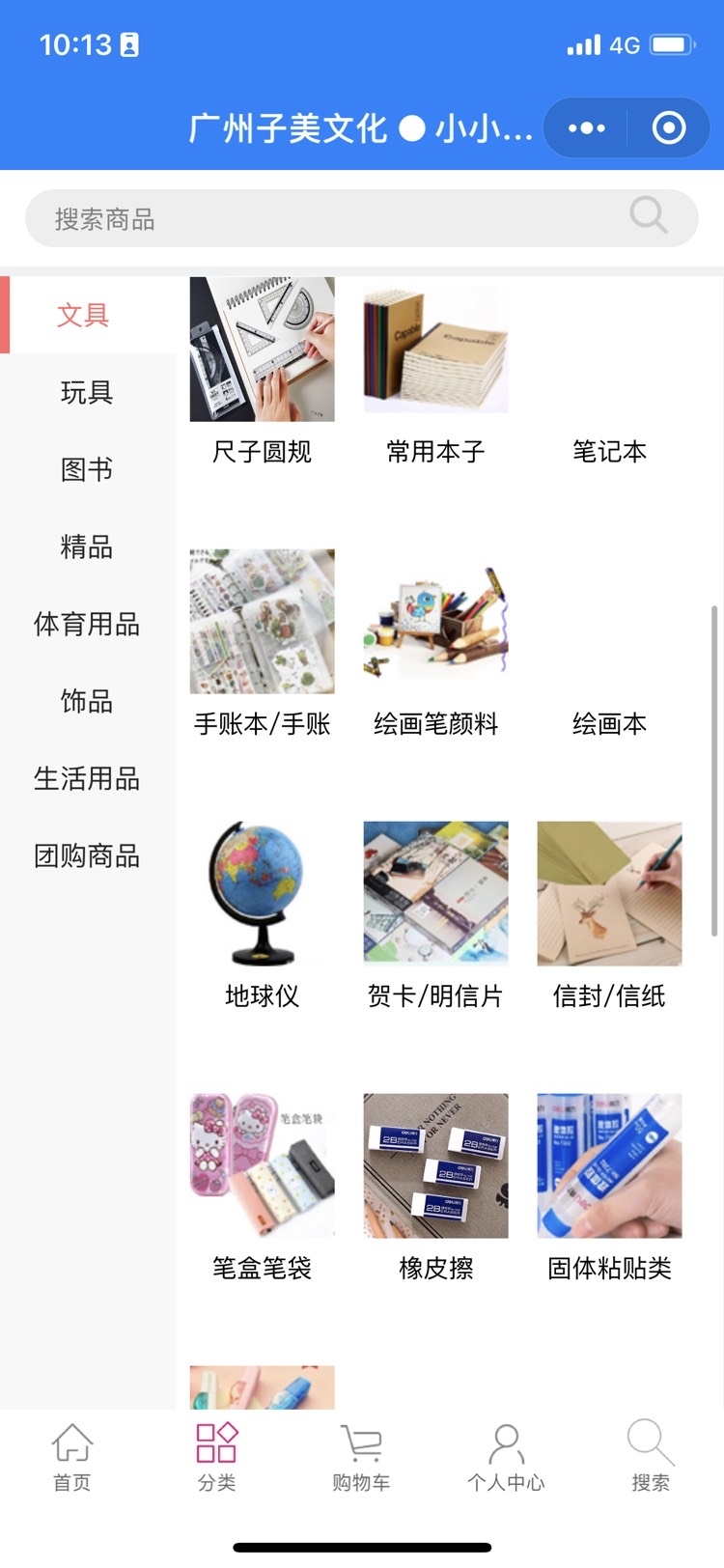Switch to the 图书 category
724x1568 pixels.
(x=87, y=469)
